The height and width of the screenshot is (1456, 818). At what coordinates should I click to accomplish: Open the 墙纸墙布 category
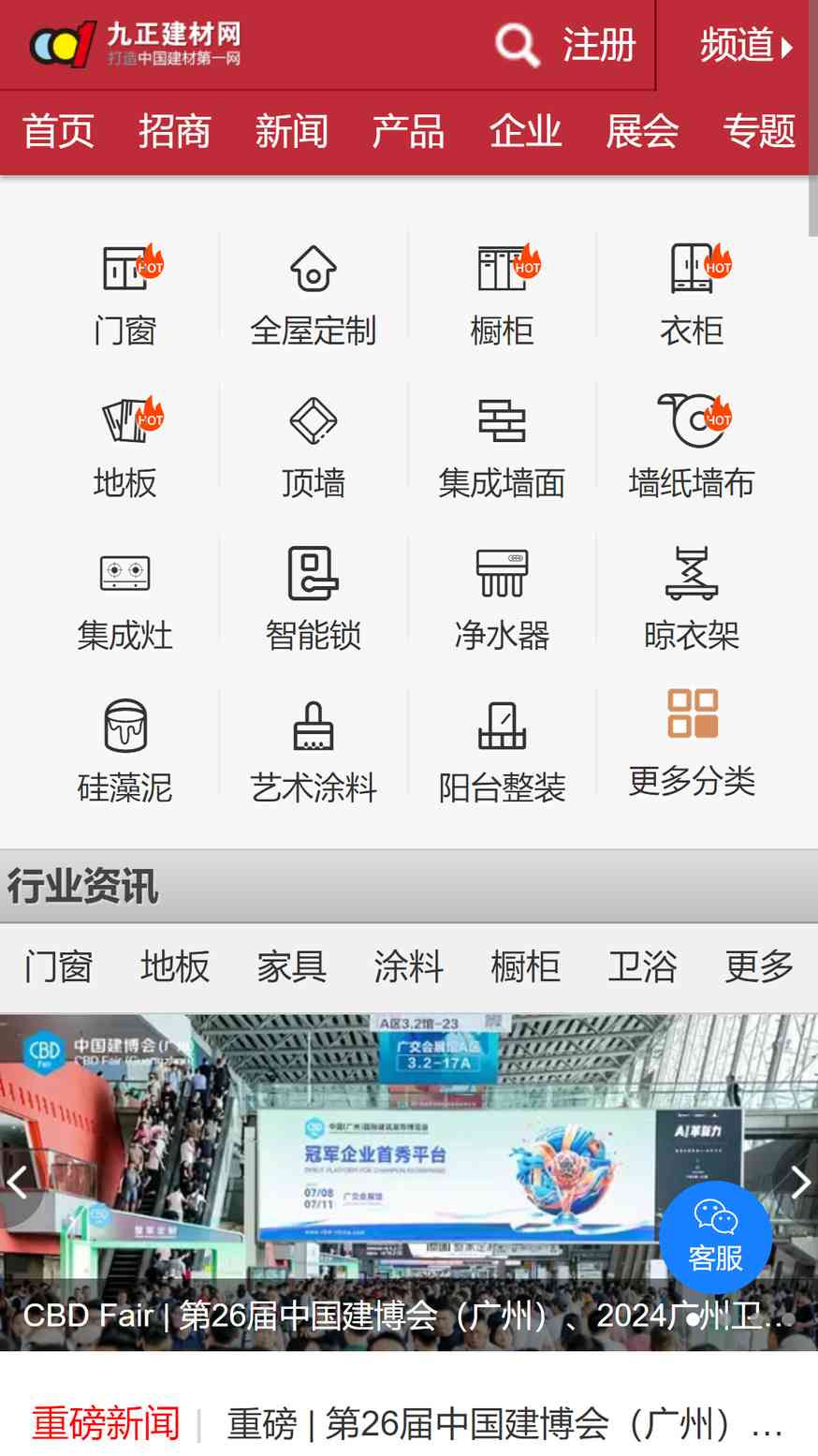[692, 447]
